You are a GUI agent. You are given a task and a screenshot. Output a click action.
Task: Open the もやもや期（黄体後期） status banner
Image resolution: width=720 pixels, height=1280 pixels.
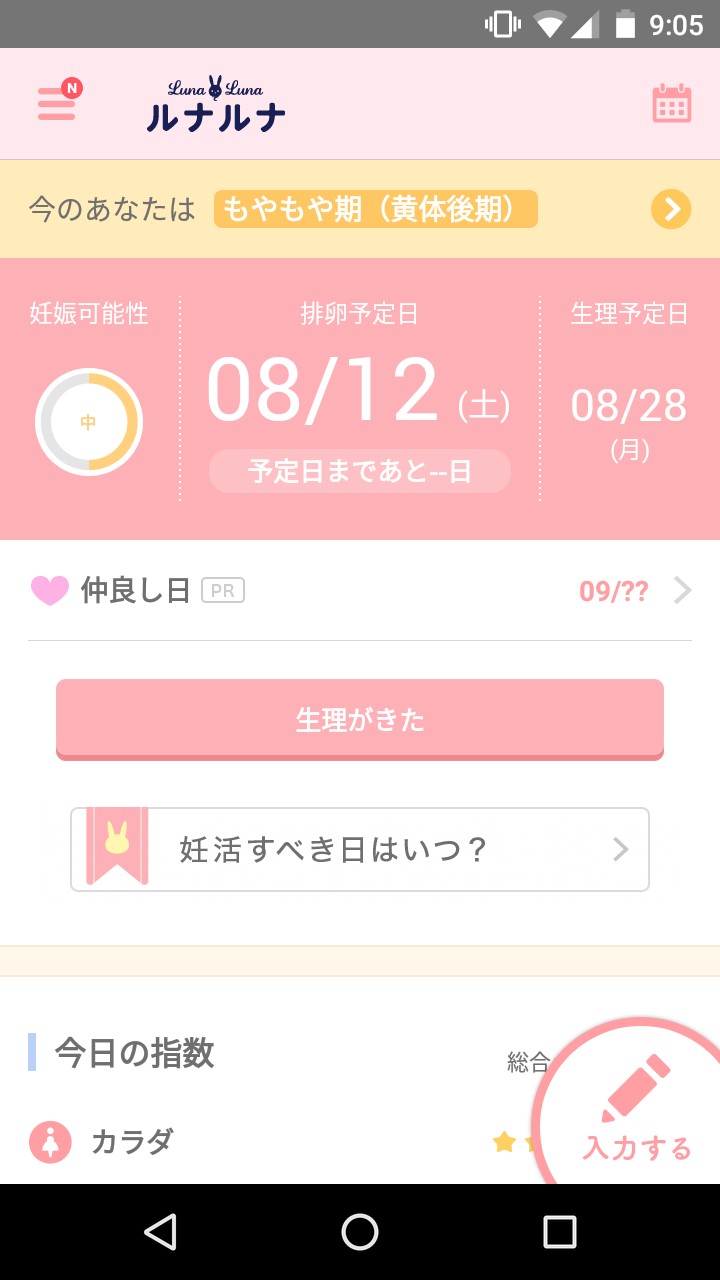360,209
